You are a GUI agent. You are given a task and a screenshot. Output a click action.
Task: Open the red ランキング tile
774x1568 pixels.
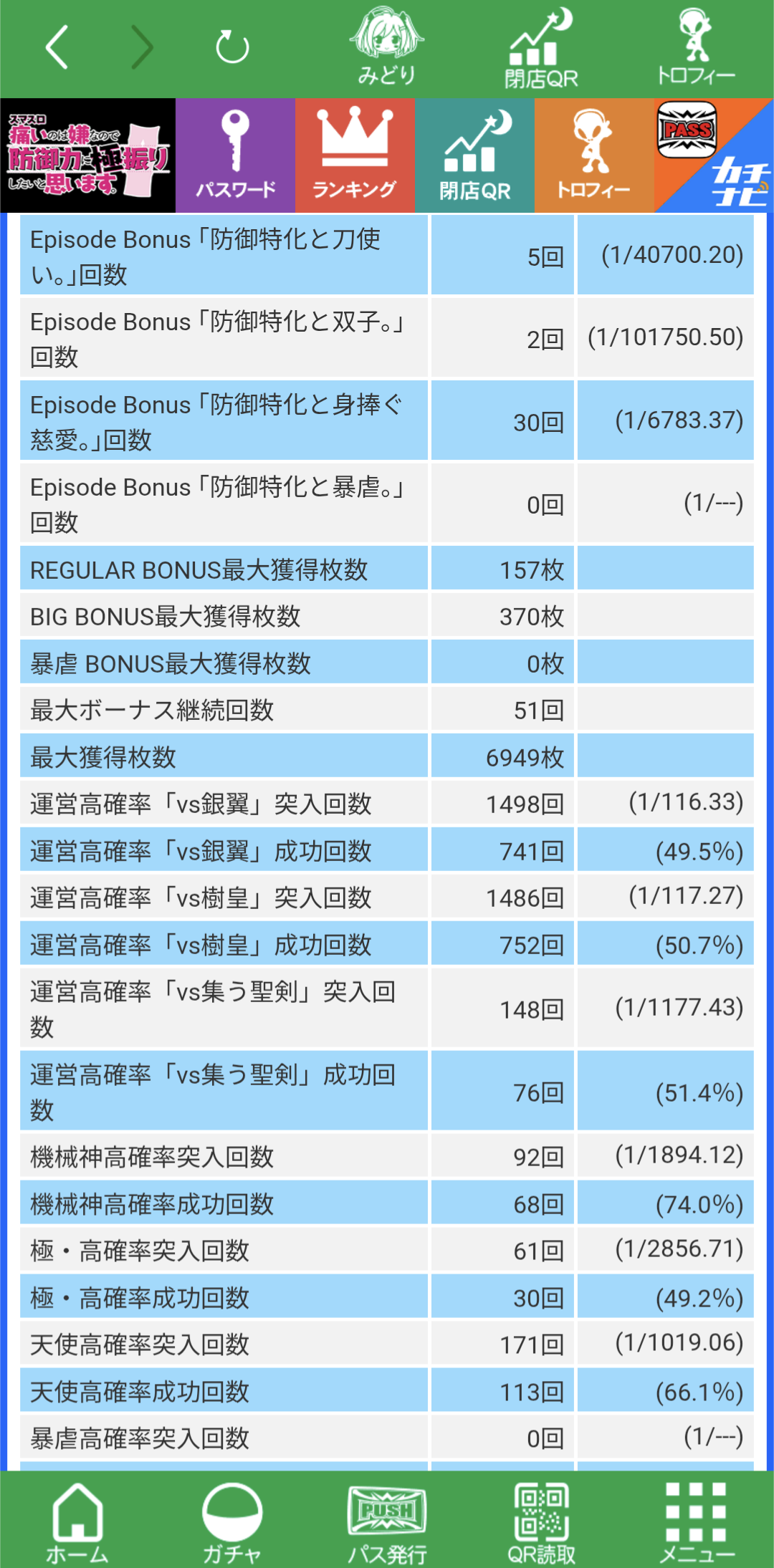(x=355, y=155)
